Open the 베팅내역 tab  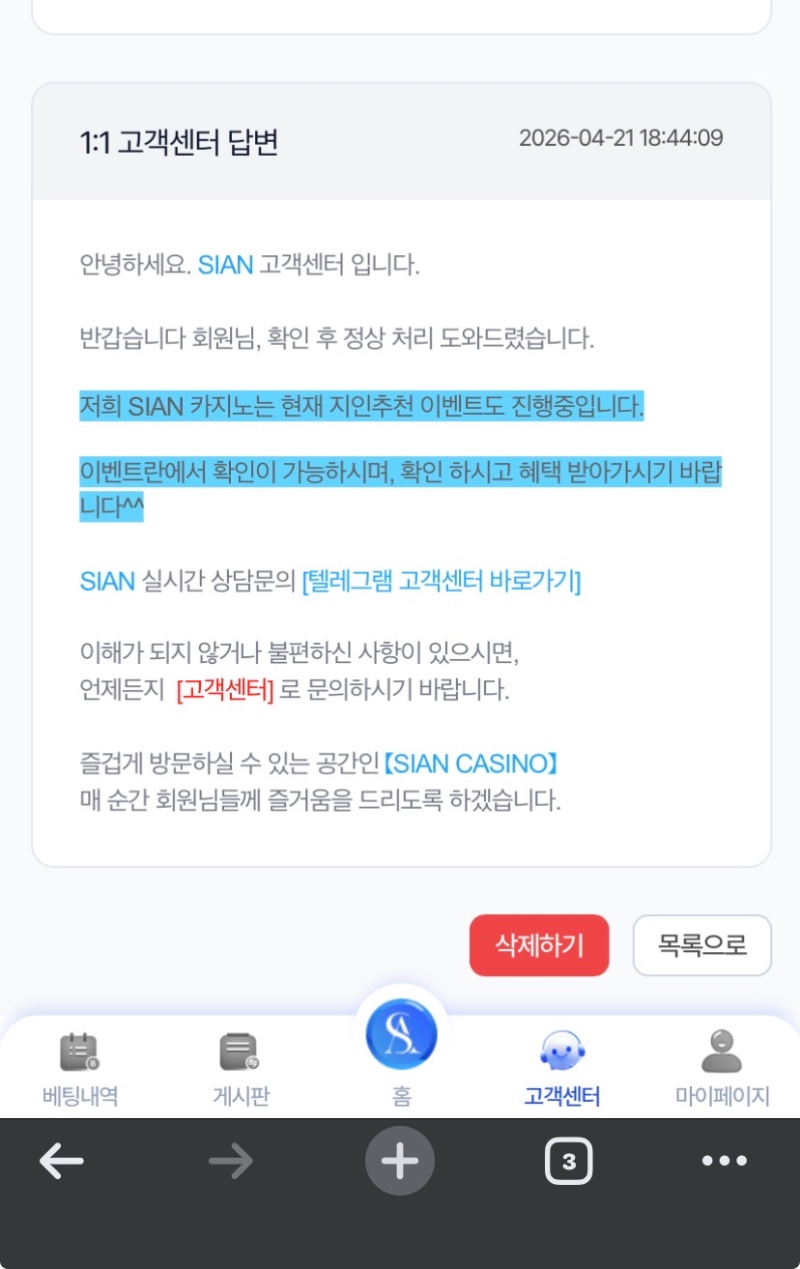pyautogui.click(x=80, y=1067)
